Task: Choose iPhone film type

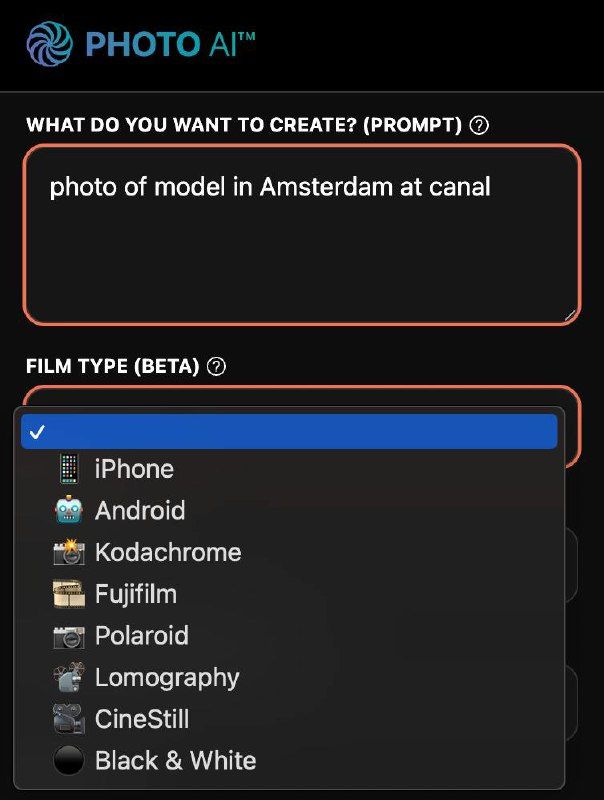Action: [134, 469]
